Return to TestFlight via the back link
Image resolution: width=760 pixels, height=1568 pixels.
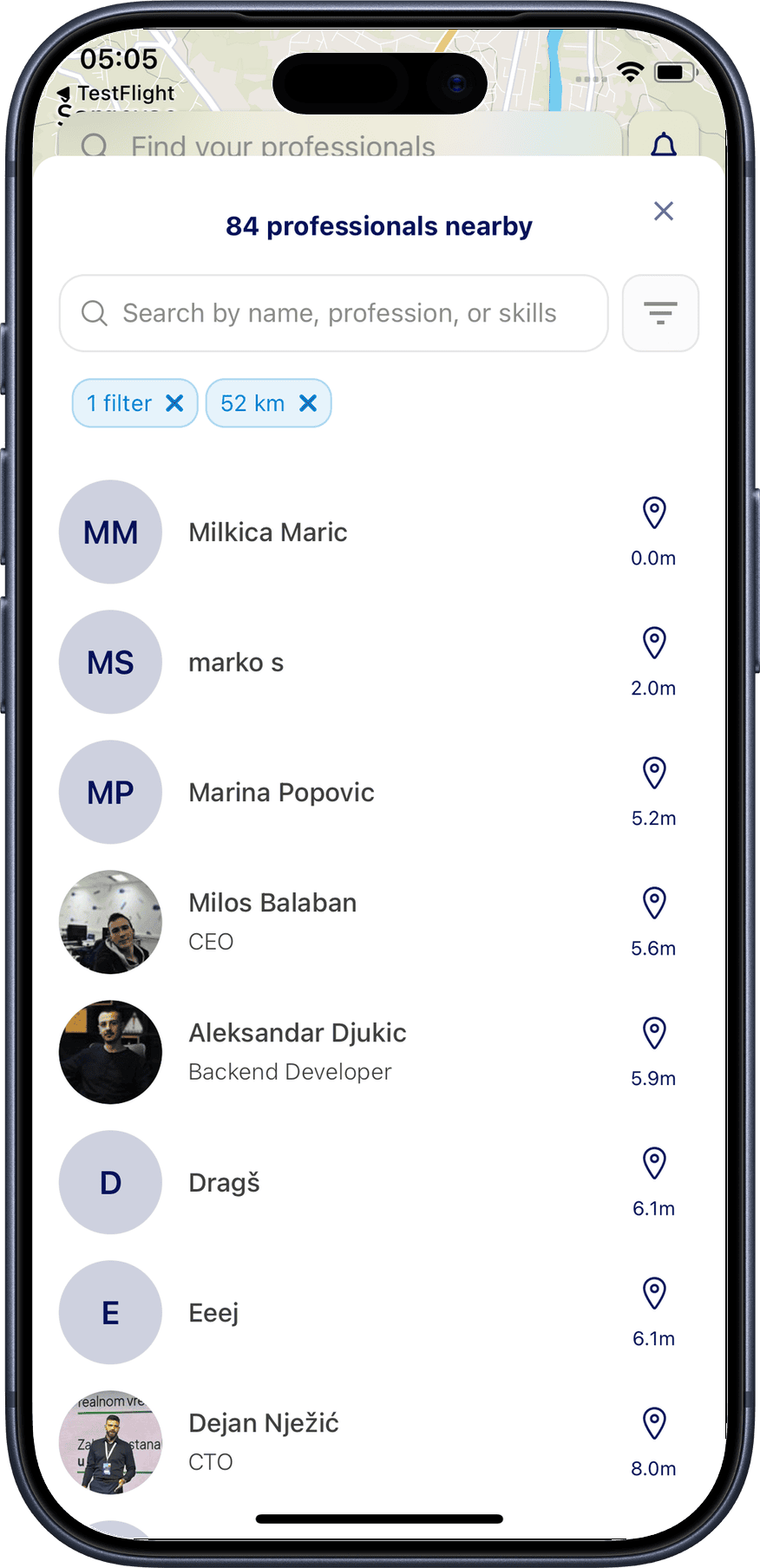[x=116, y=93]
